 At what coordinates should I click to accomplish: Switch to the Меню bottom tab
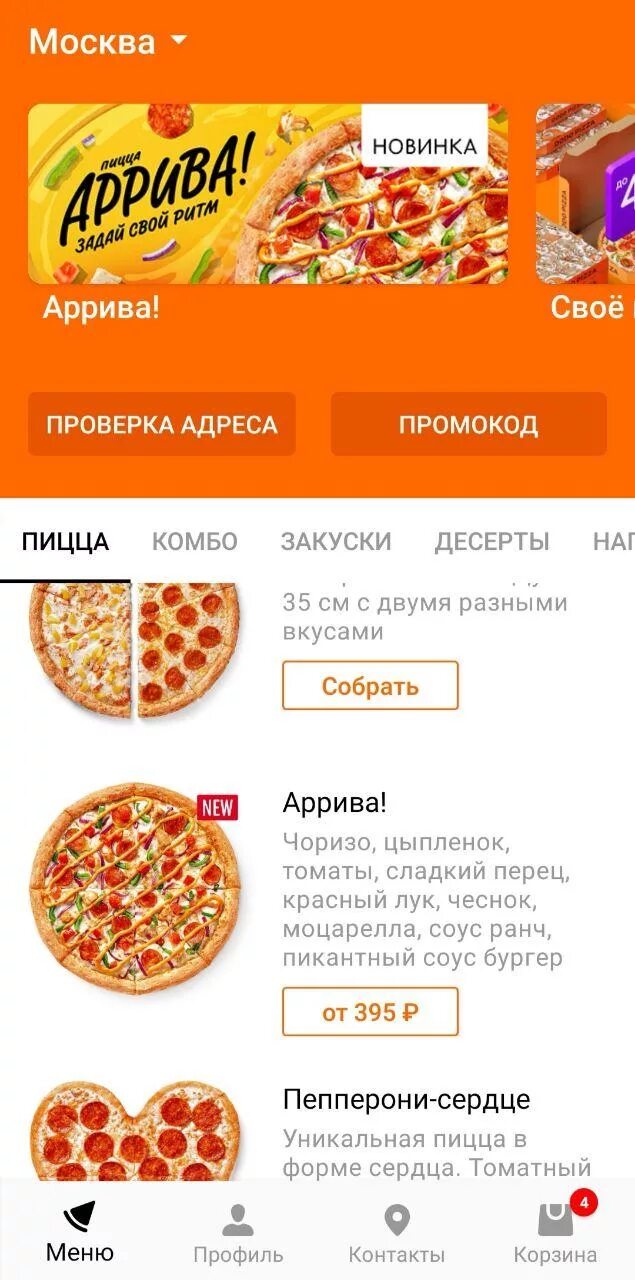(x=80, y=1232)
